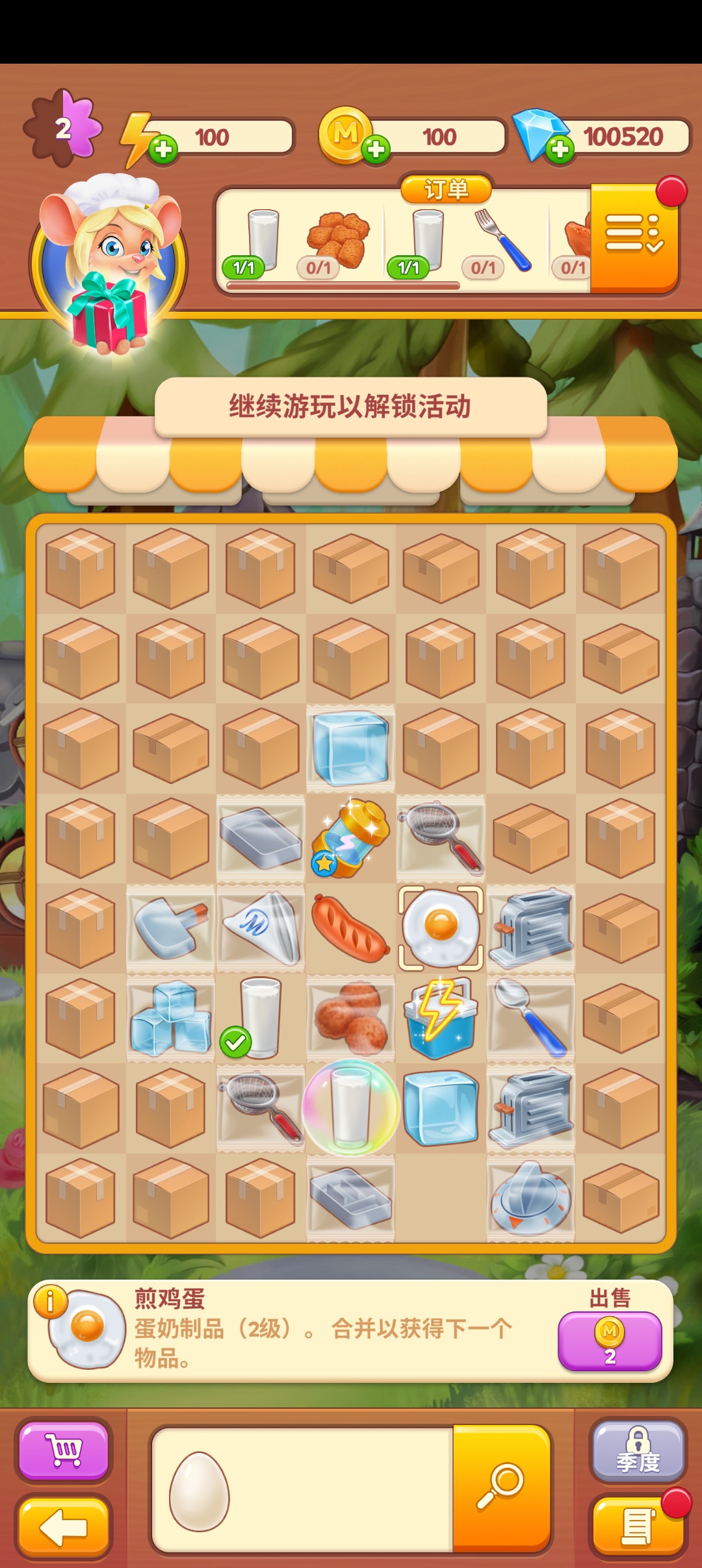Select the sausage on the board

[x=350, y=928]
